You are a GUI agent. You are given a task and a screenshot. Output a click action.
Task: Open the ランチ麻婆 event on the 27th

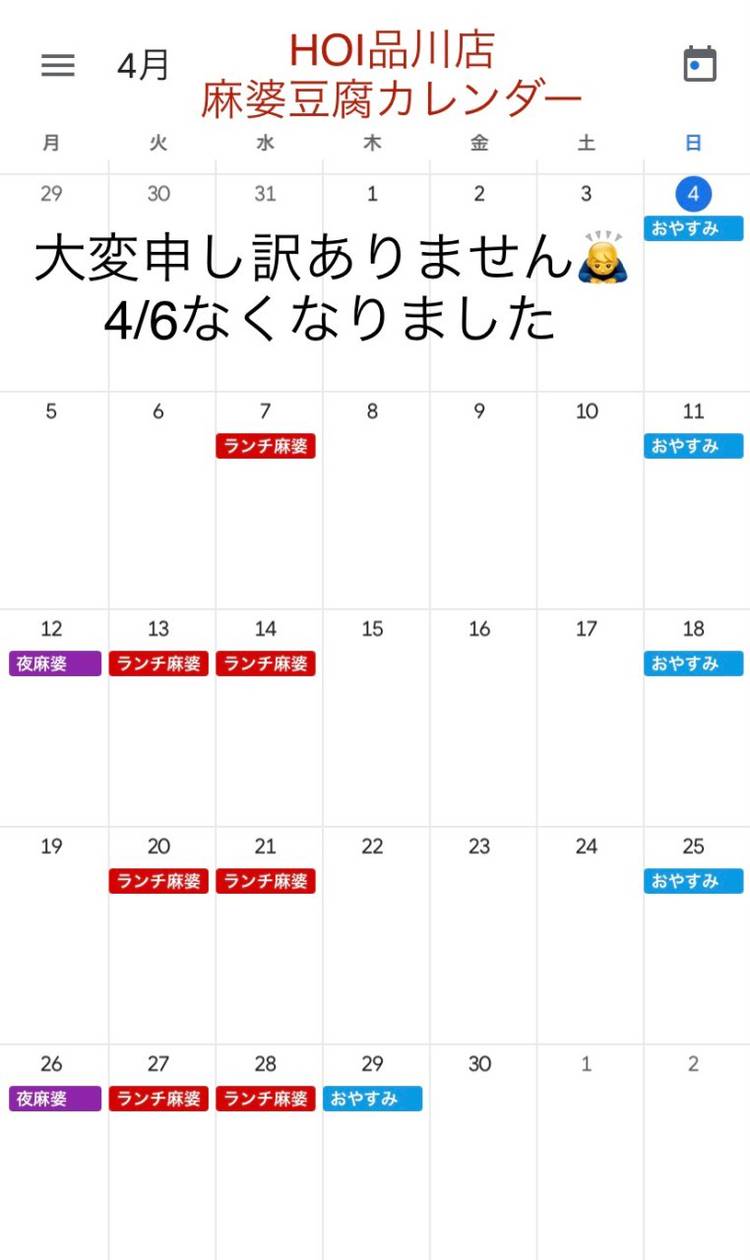[159, 1099]
